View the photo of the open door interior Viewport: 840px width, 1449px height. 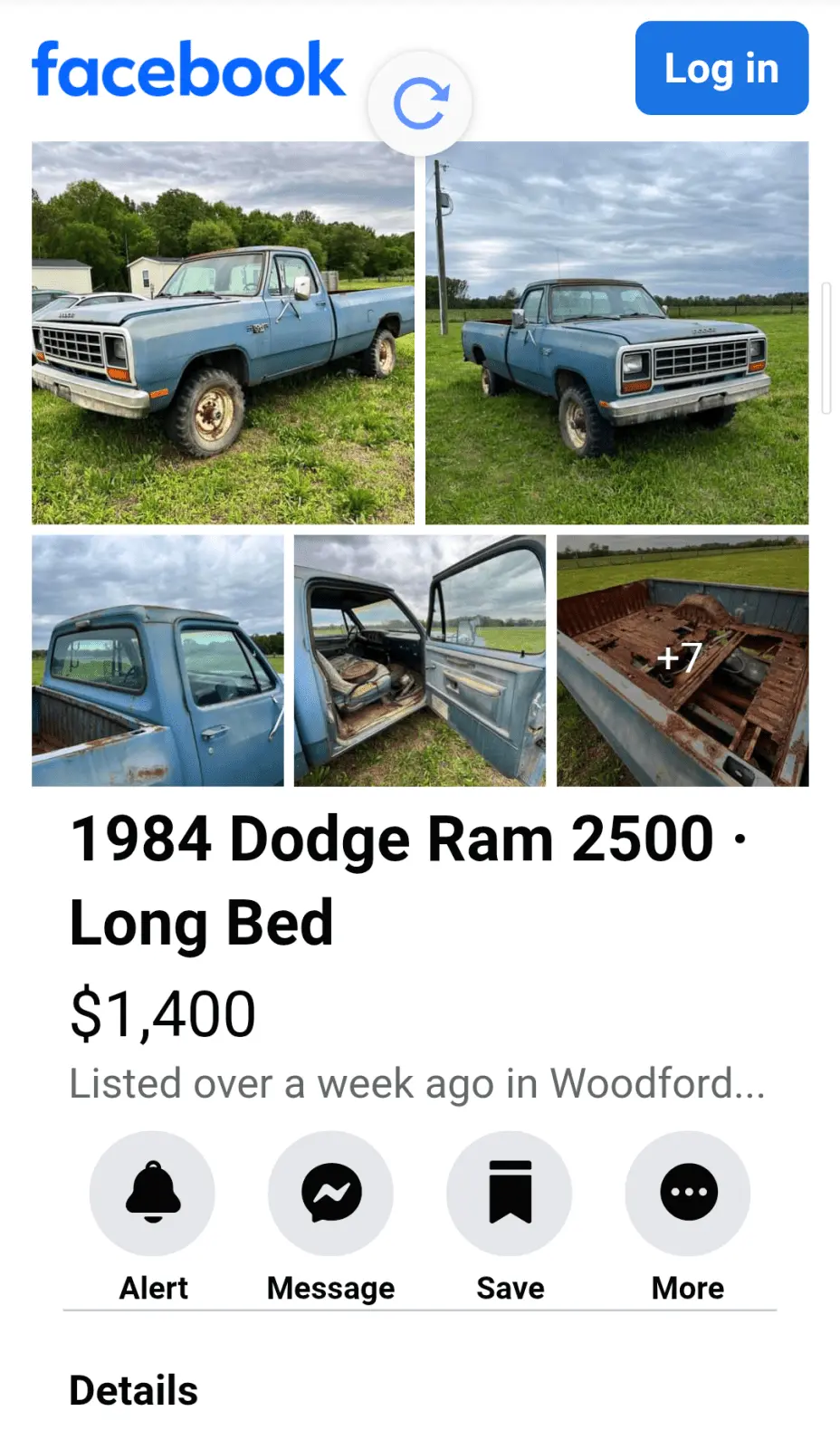pos(420,660)
